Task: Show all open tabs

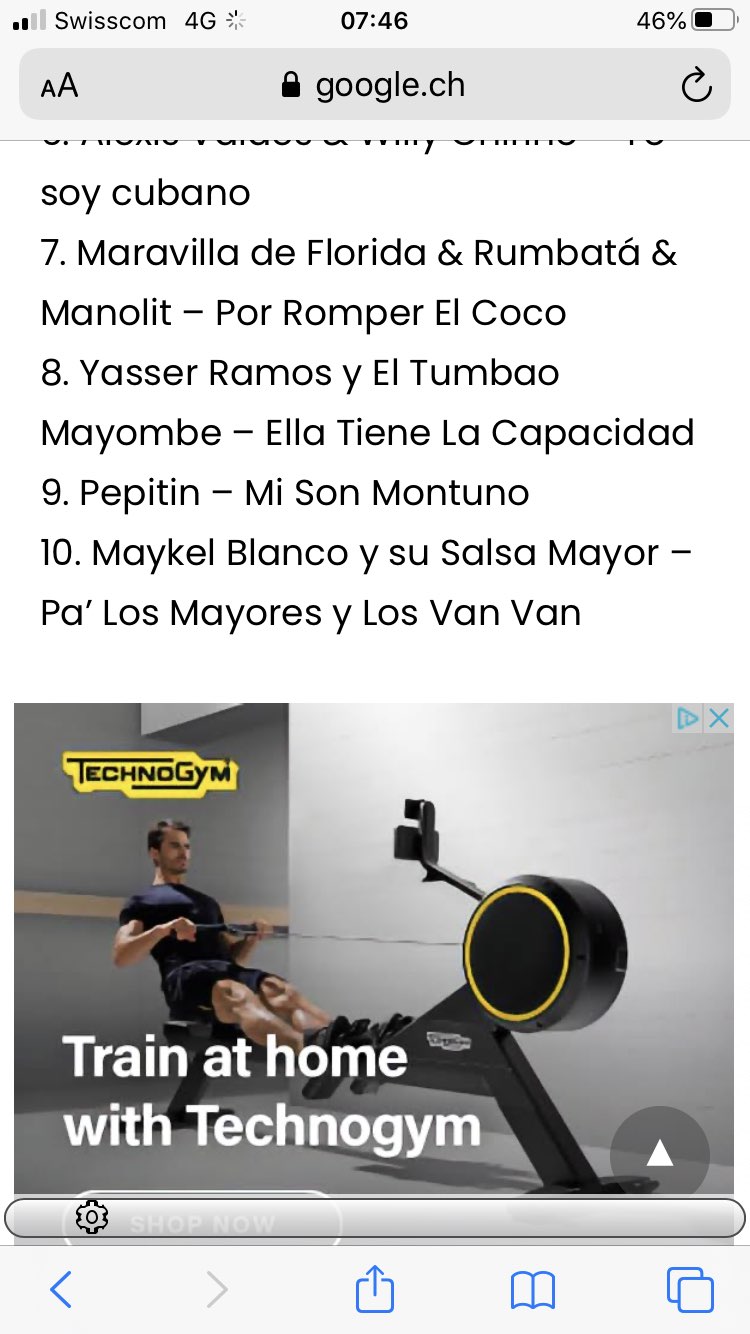Action: [690, 1289]
